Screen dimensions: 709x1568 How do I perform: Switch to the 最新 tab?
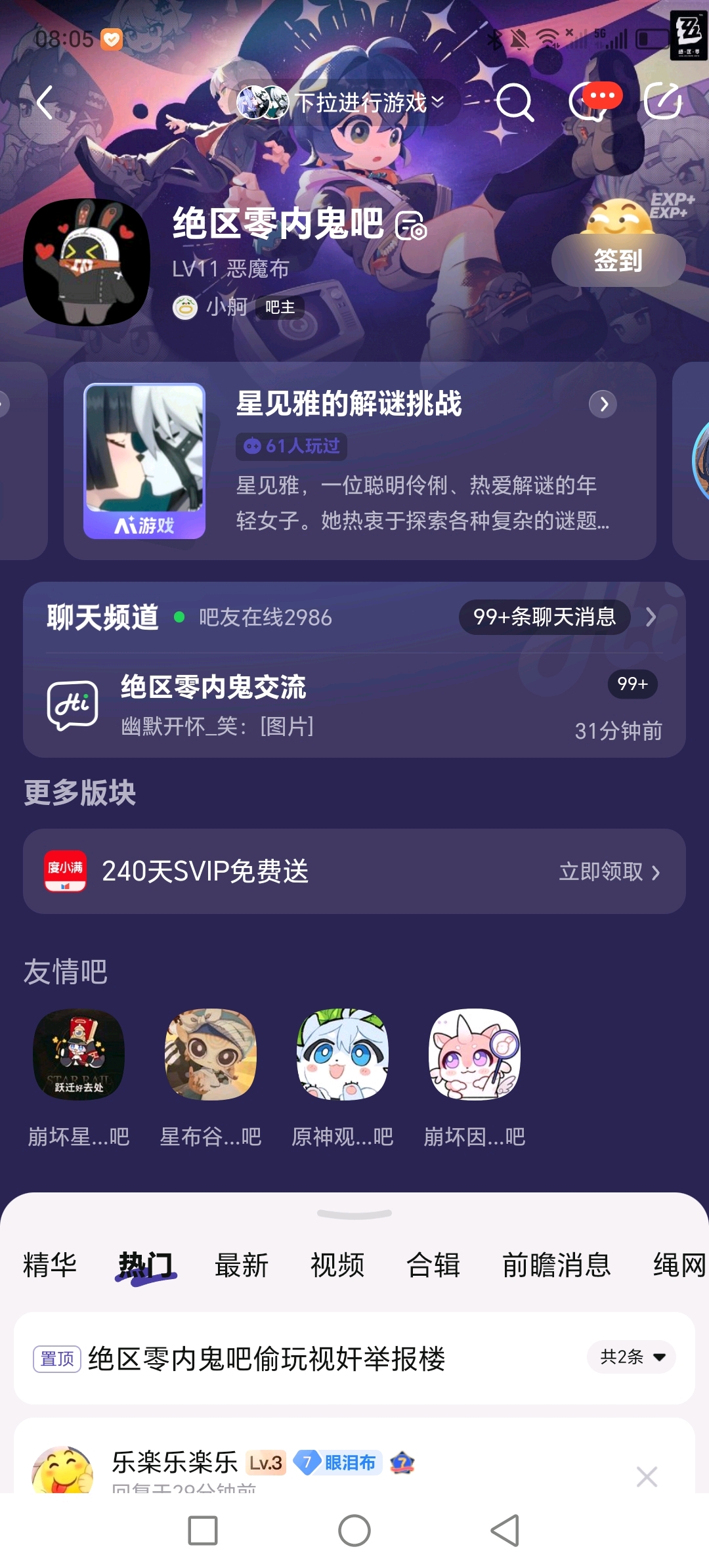click(242, 1265)
